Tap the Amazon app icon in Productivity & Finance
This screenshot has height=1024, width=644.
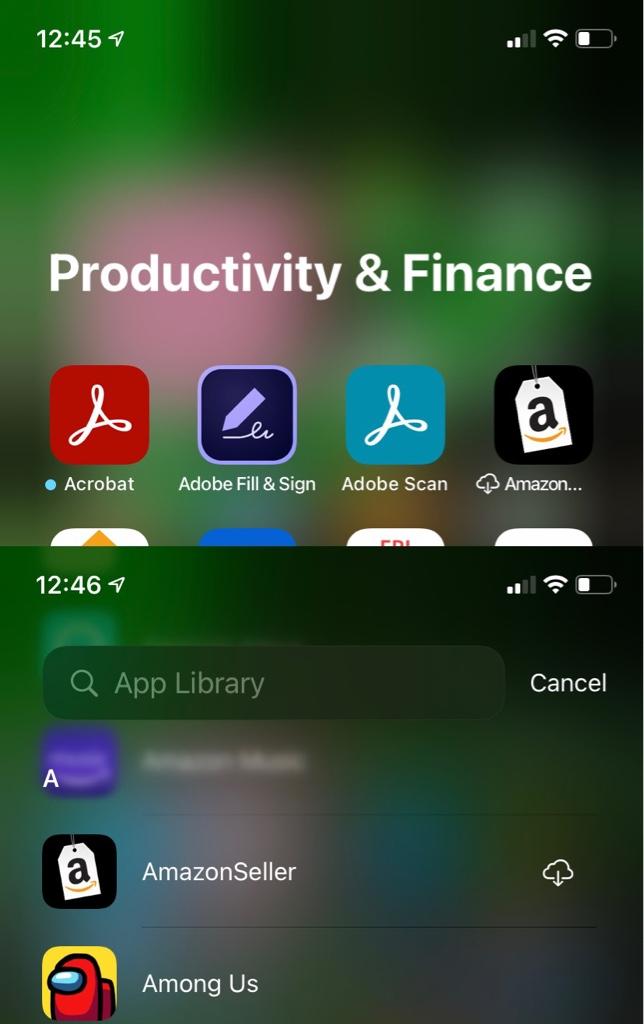pos(543,415)
